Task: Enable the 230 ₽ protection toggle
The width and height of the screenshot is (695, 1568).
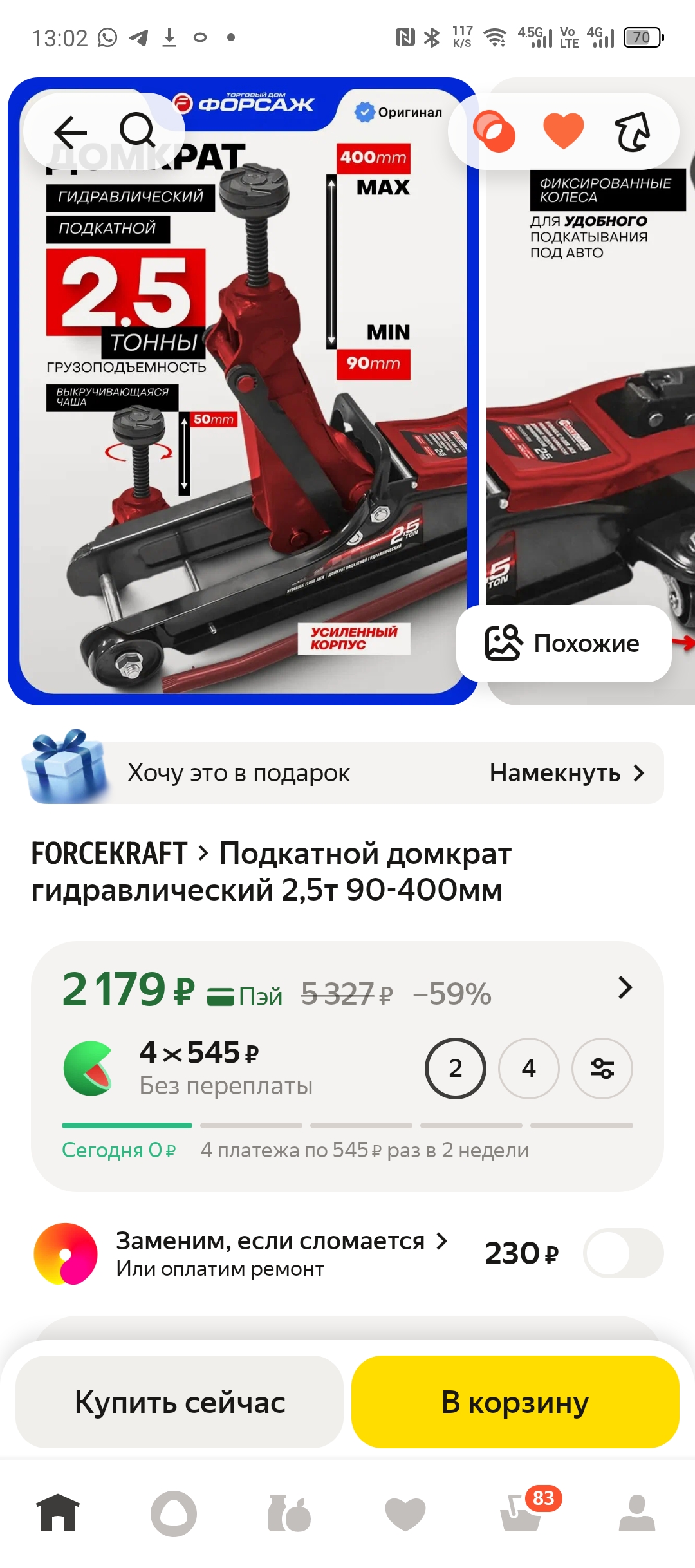Action: 623,1253
